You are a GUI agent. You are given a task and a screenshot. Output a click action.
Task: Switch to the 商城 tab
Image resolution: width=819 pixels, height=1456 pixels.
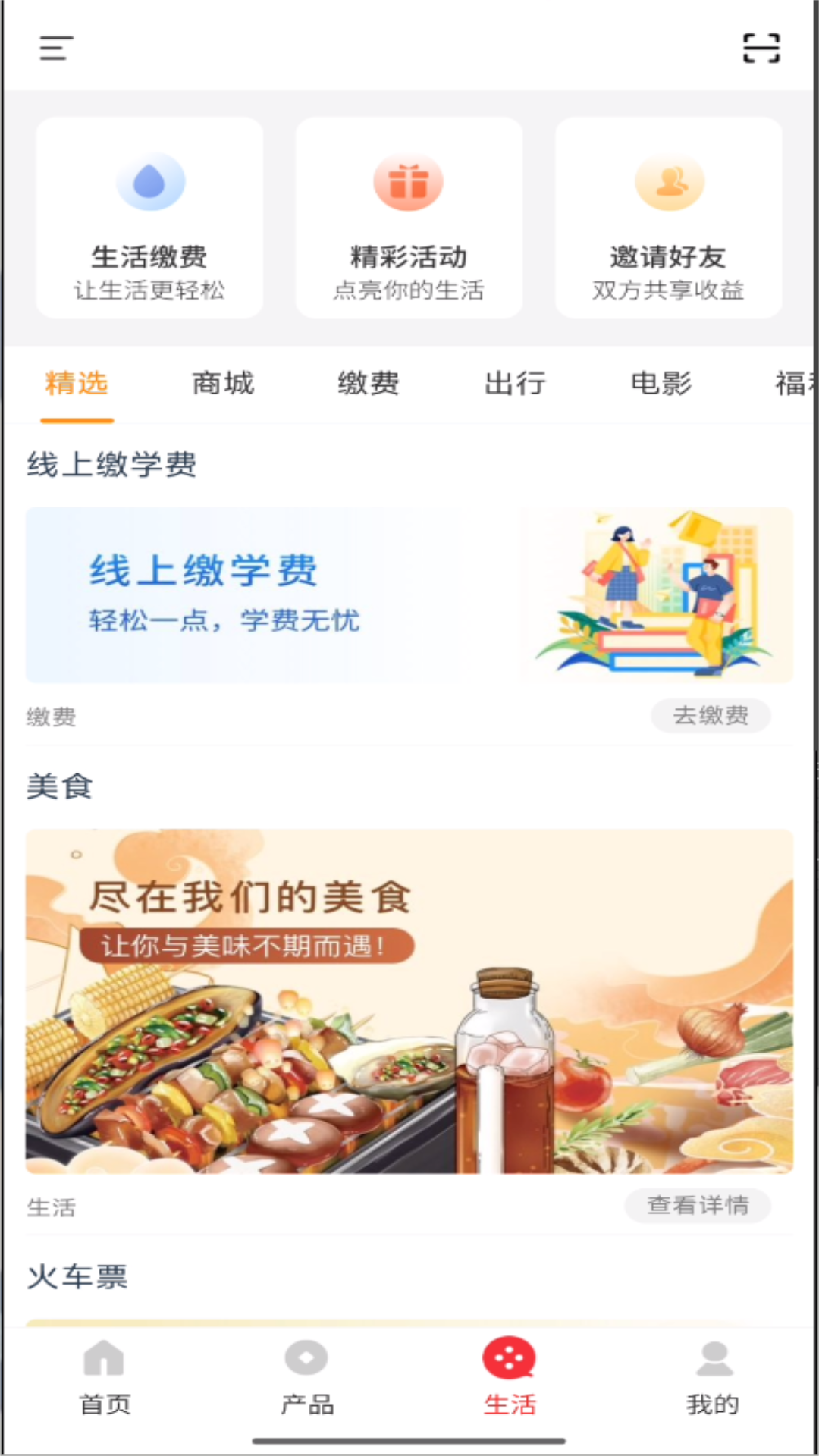(x=223, y=384)
